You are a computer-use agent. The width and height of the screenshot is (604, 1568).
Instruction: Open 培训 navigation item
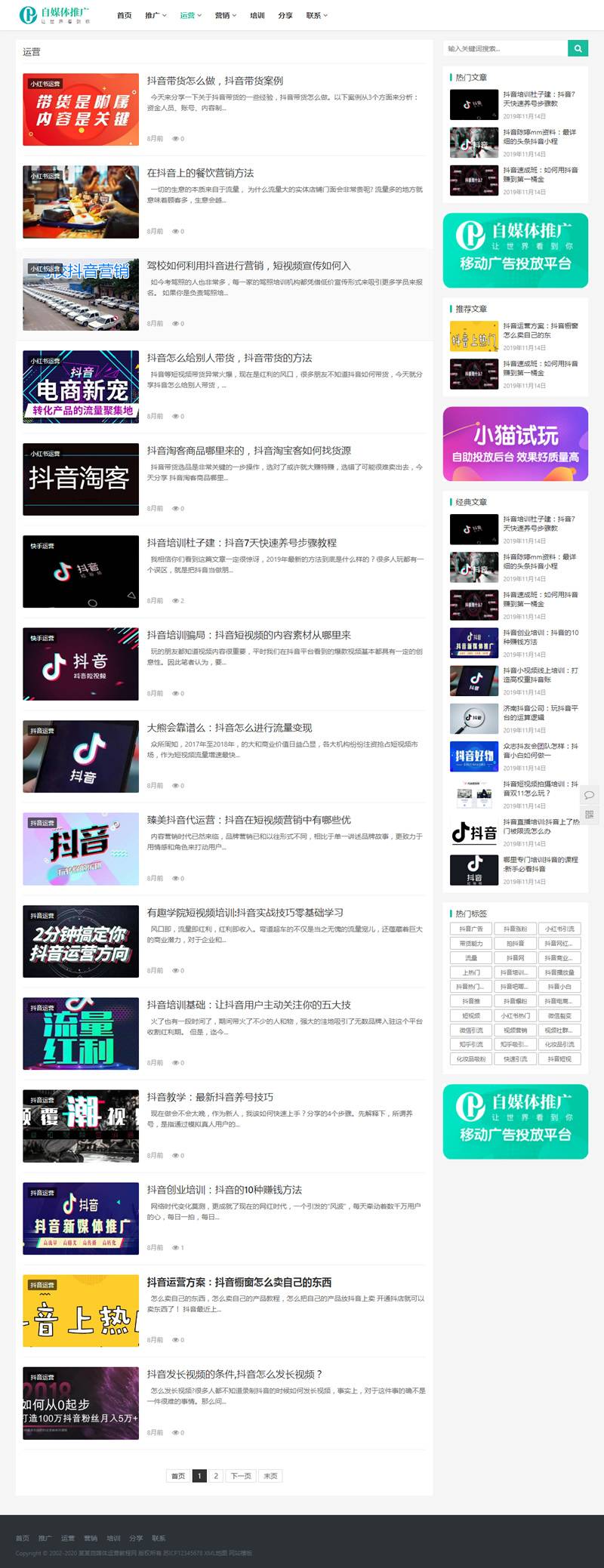(x=257, y=15)
